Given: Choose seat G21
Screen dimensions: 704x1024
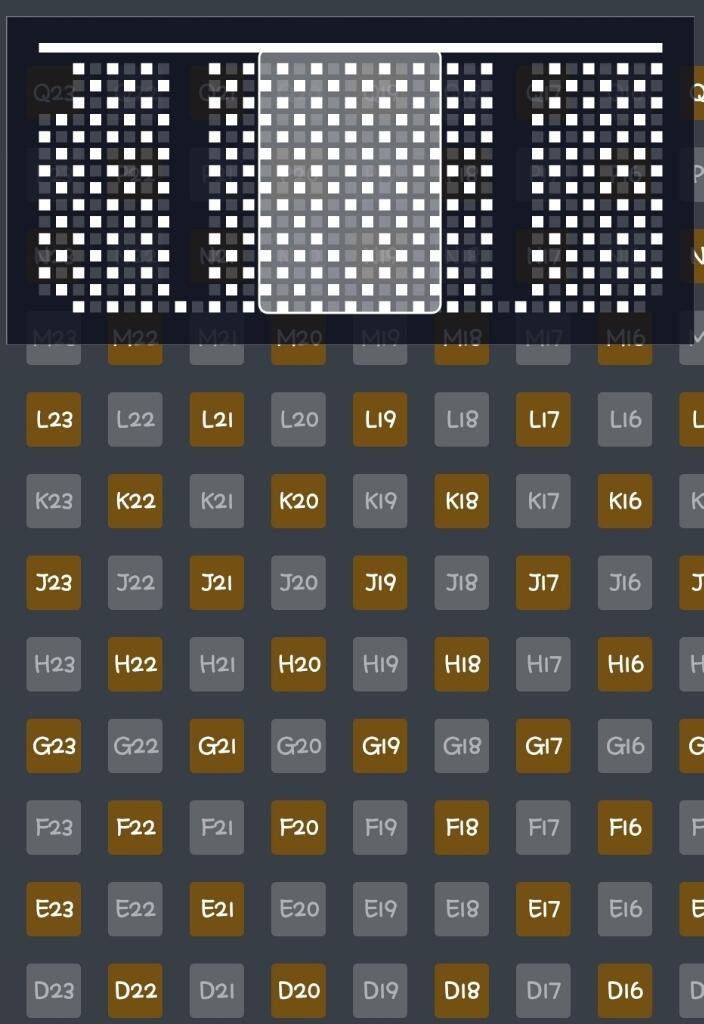Looking at the screenshot, I should click(x=217, y=746).
